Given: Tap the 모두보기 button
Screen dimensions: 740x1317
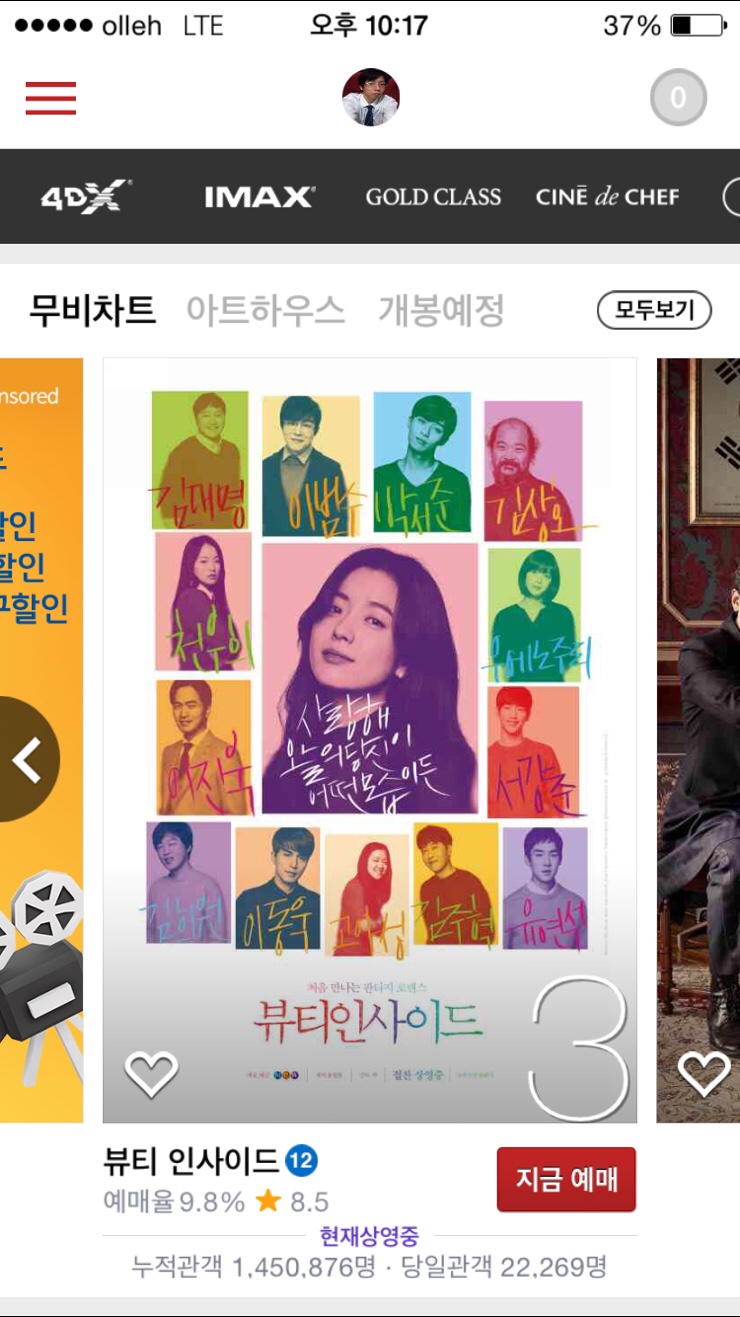Looking at the screenshot, I should point(654,311).
